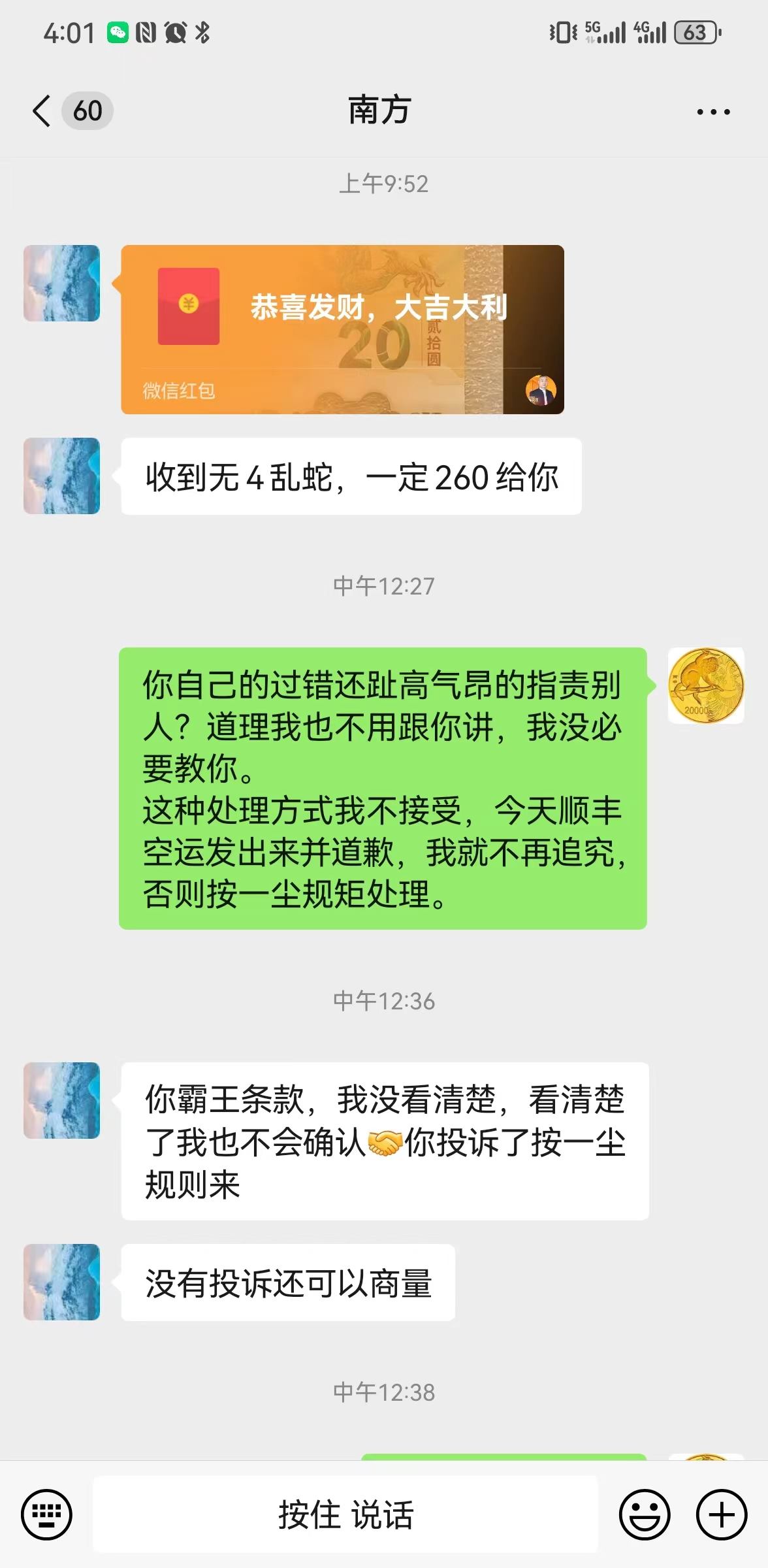This screenshot has width=768, height=1568.
Task: Open the chat info overflow menu
Action: [713, 112]
